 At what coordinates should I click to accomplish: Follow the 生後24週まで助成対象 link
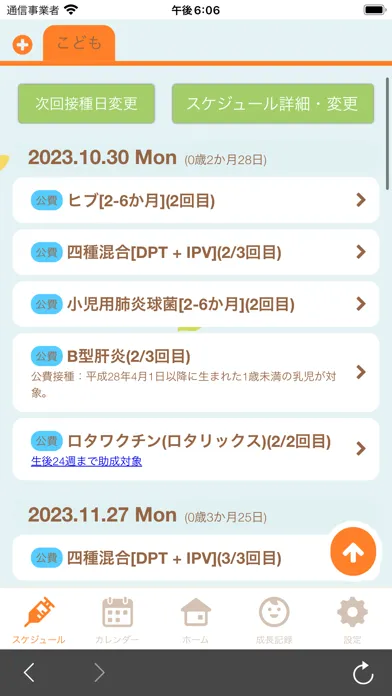tap(87, 462)
